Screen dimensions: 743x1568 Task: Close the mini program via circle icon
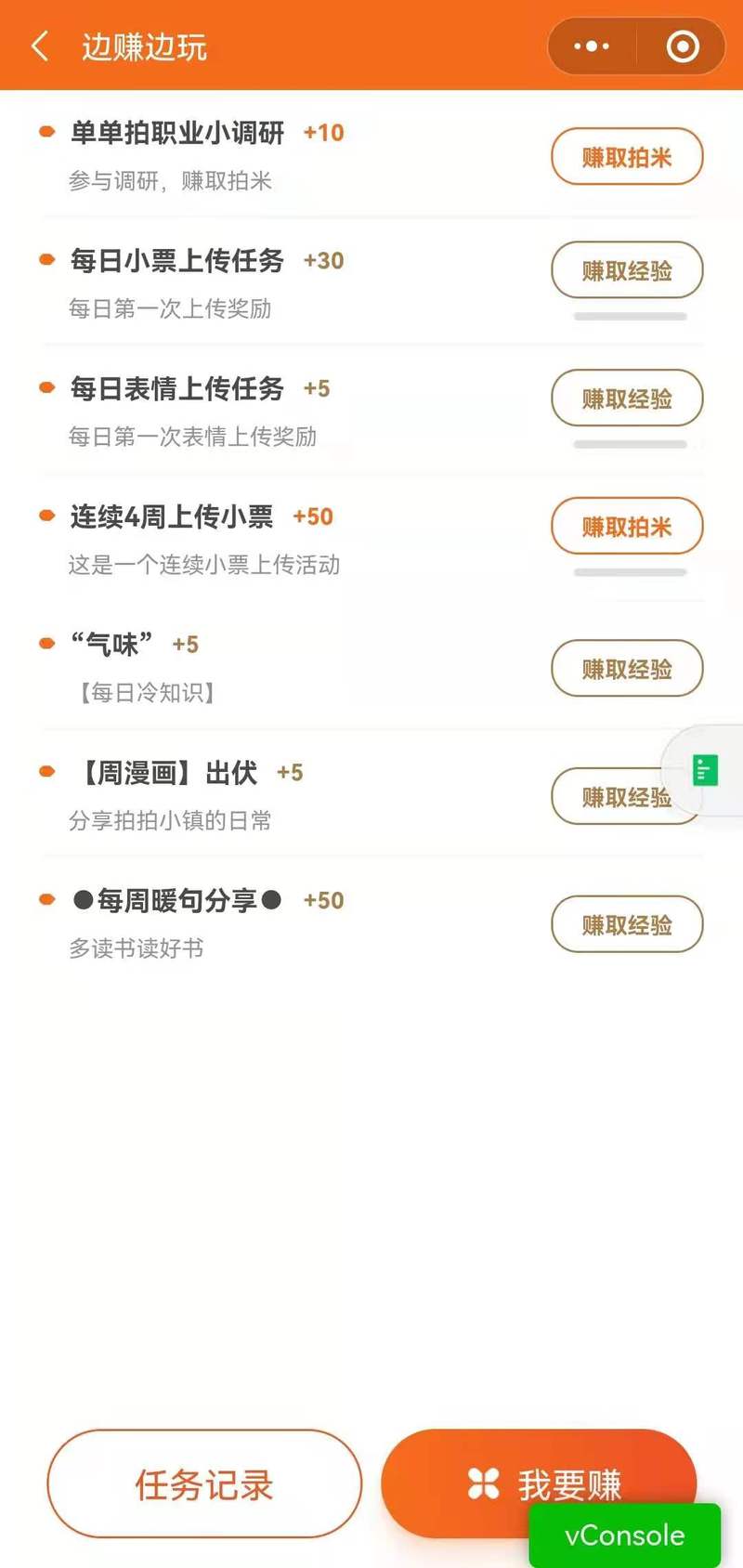coord(683,46)
